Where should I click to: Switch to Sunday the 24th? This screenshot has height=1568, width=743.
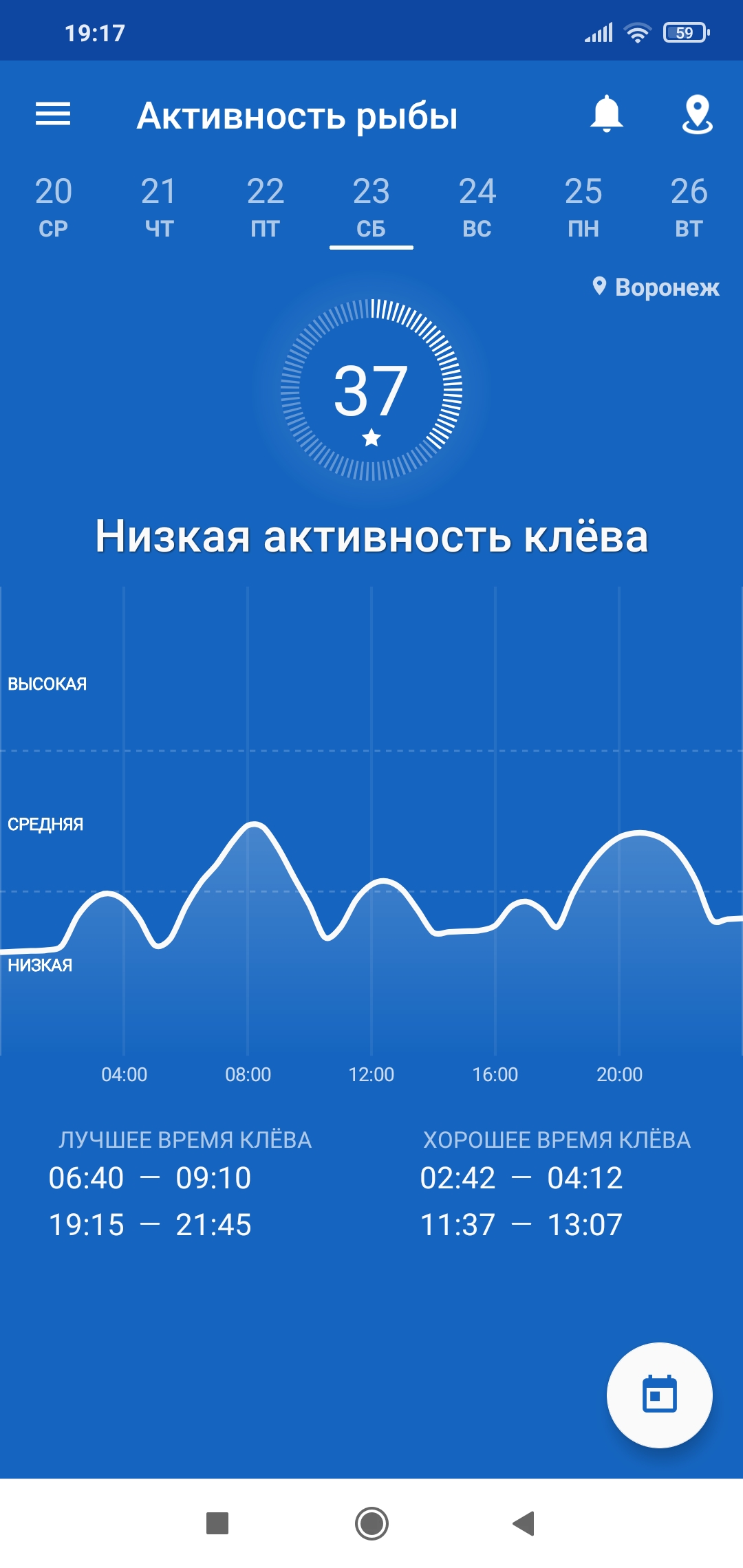pyautogui.click(x=477, y=206)
